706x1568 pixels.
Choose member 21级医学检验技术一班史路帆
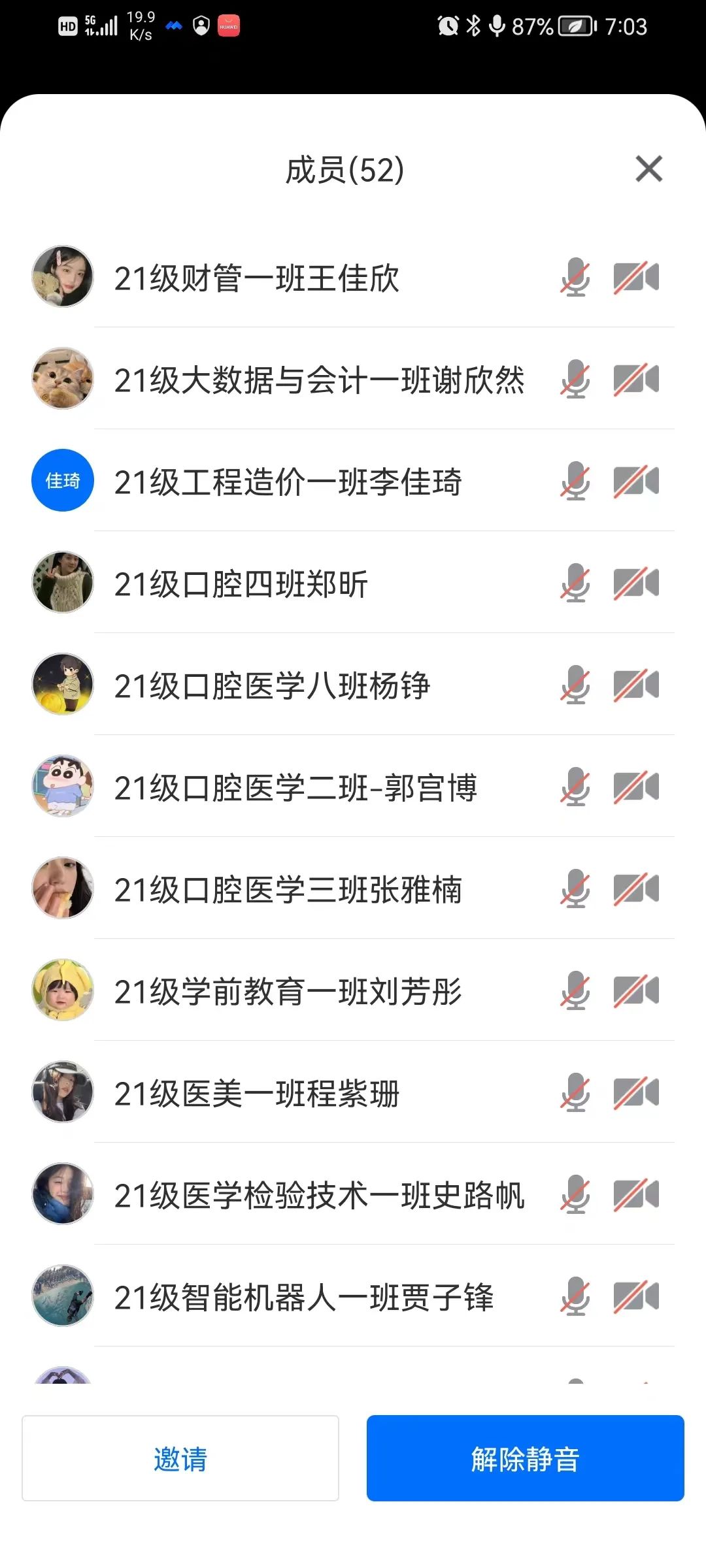(x=319, y=1195)
